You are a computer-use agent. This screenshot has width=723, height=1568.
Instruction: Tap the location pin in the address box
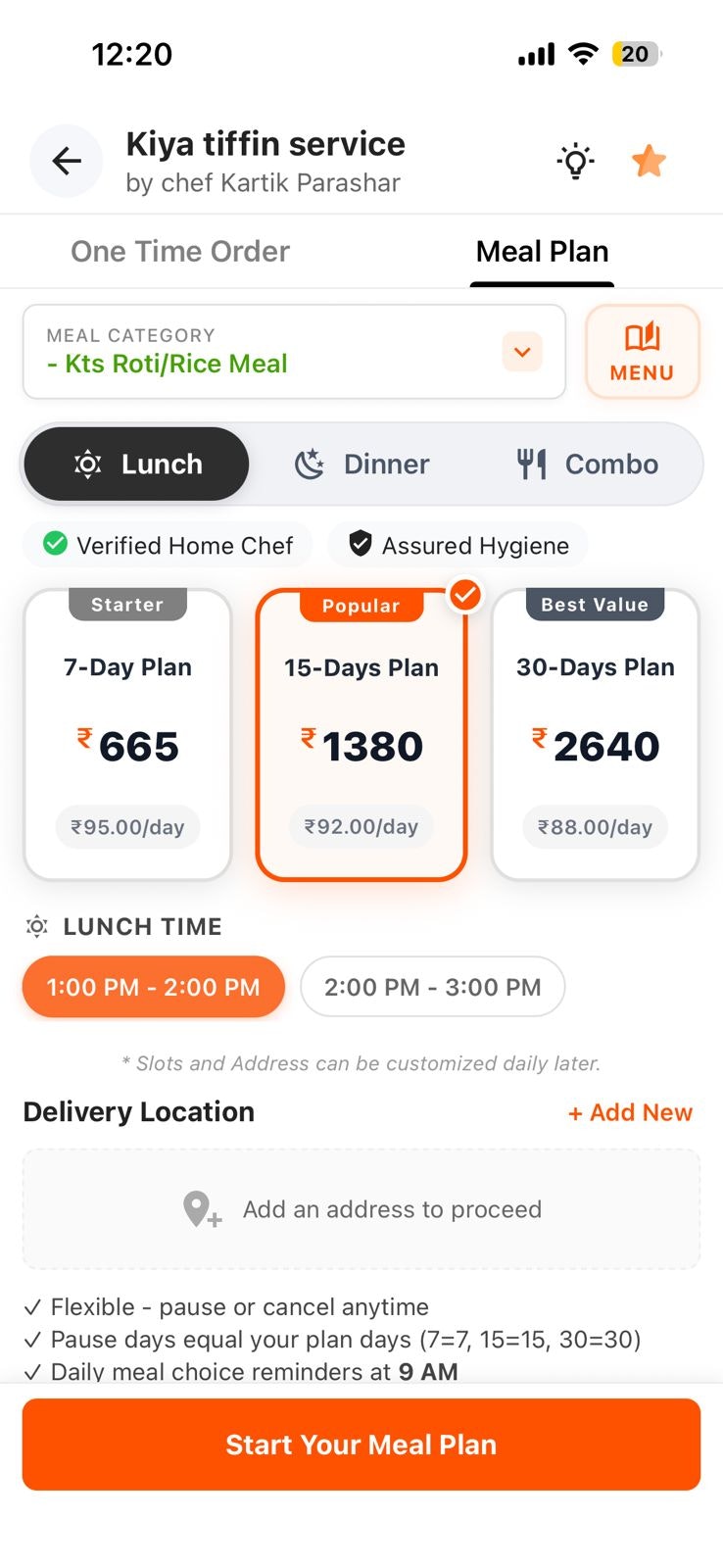[x=200, y=1208]
